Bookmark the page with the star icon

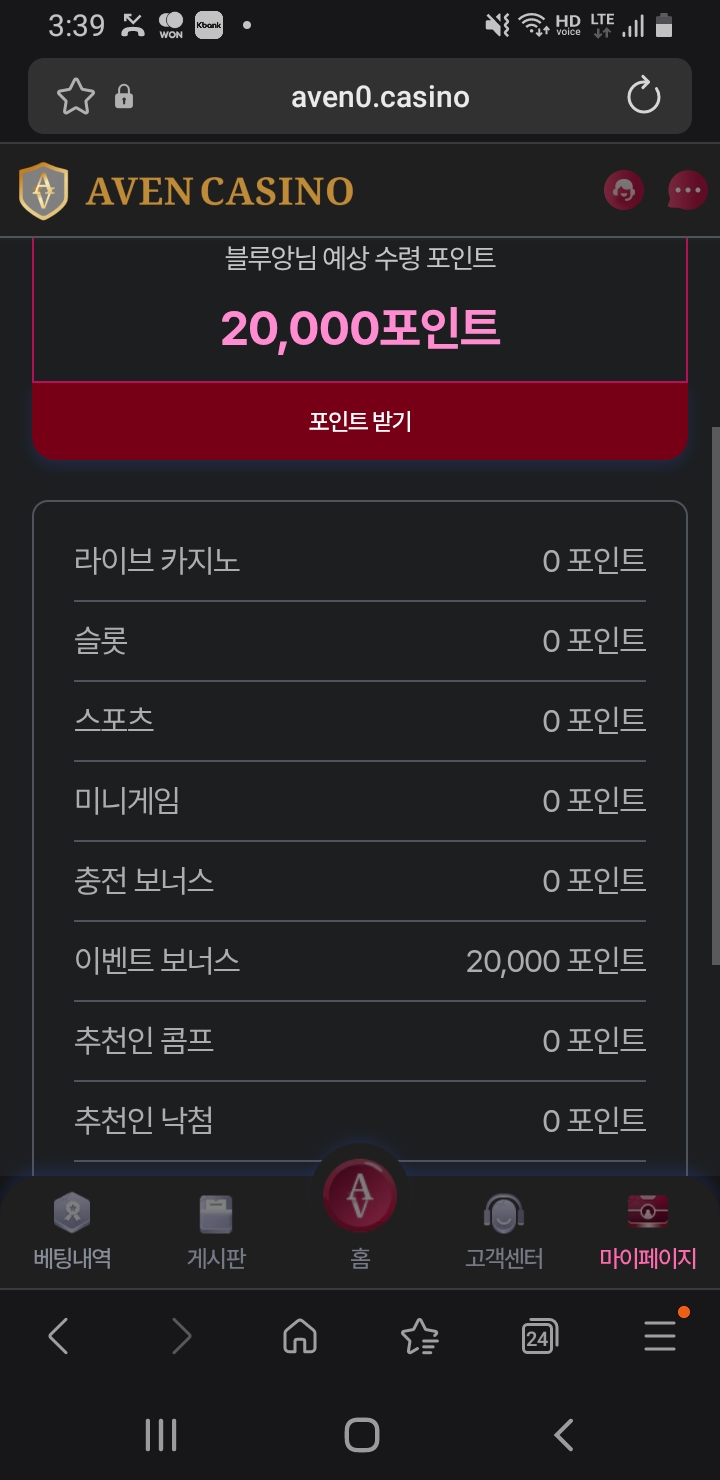click(x=75, y=96)
